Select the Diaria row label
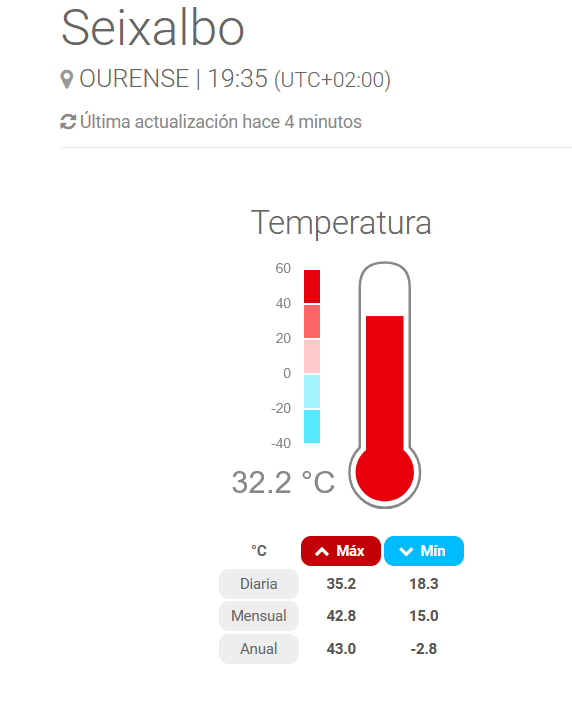 [x=259, y=584]
